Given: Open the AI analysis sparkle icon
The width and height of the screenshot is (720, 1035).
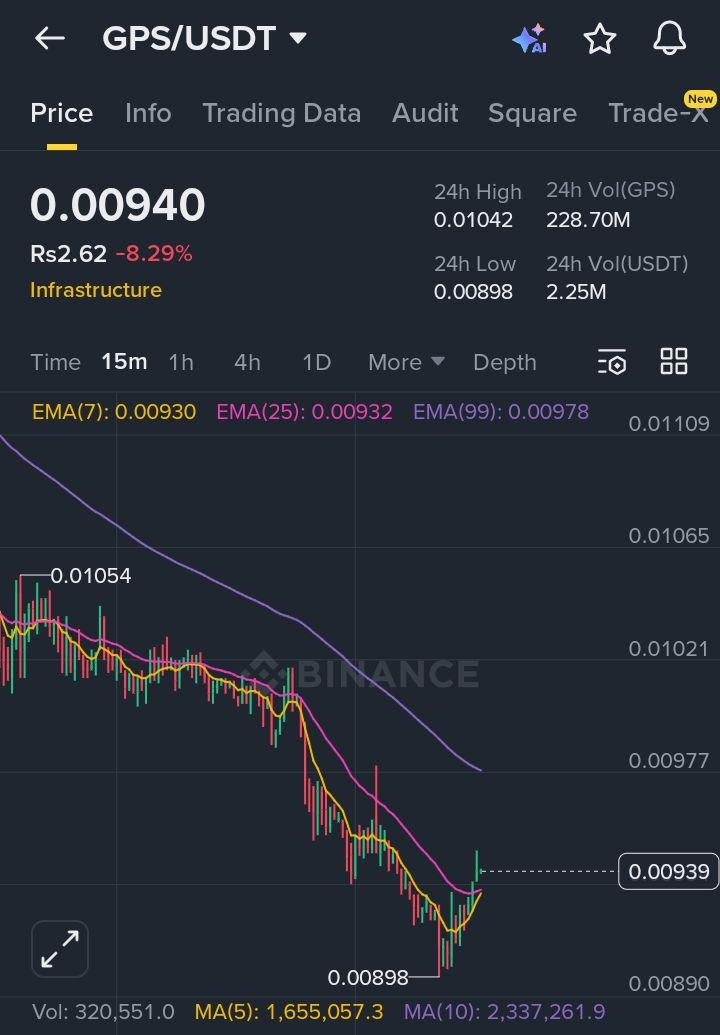Looking at the screenshot, I should [x=529, y=39].
